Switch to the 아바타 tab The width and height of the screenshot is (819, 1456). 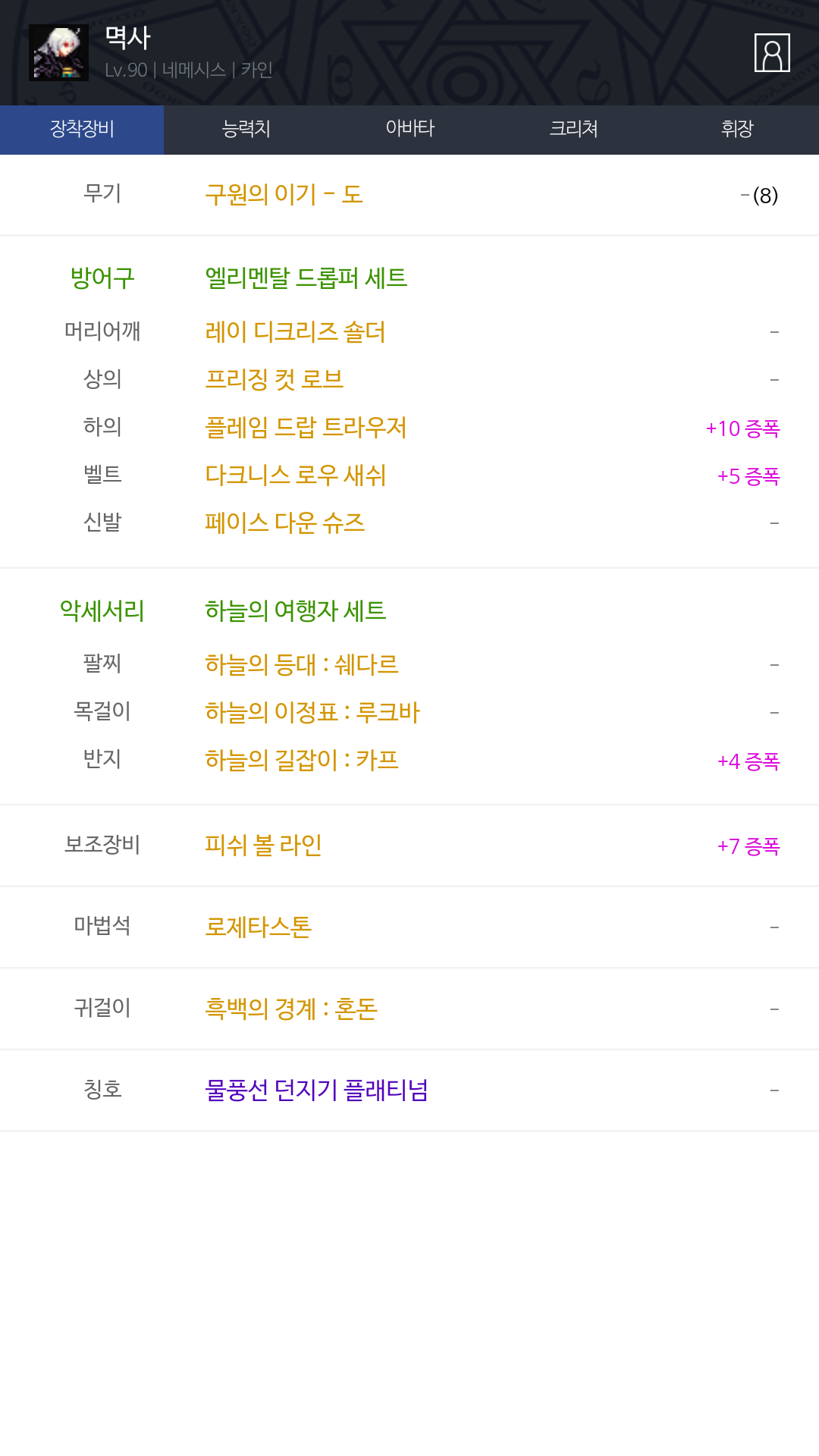click(x=409, y=129)
